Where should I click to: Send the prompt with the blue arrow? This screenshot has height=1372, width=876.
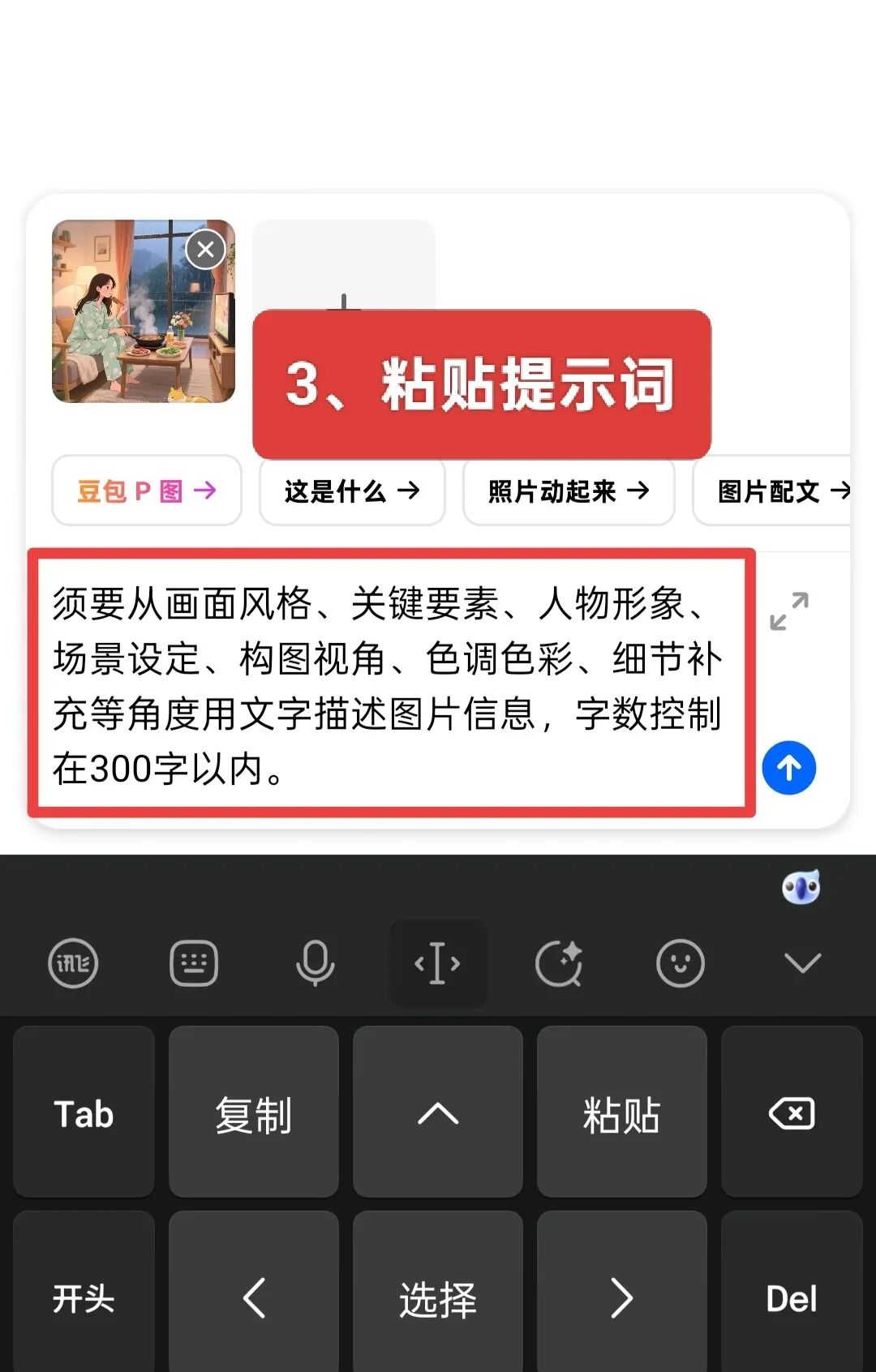(x=788, y=768)
